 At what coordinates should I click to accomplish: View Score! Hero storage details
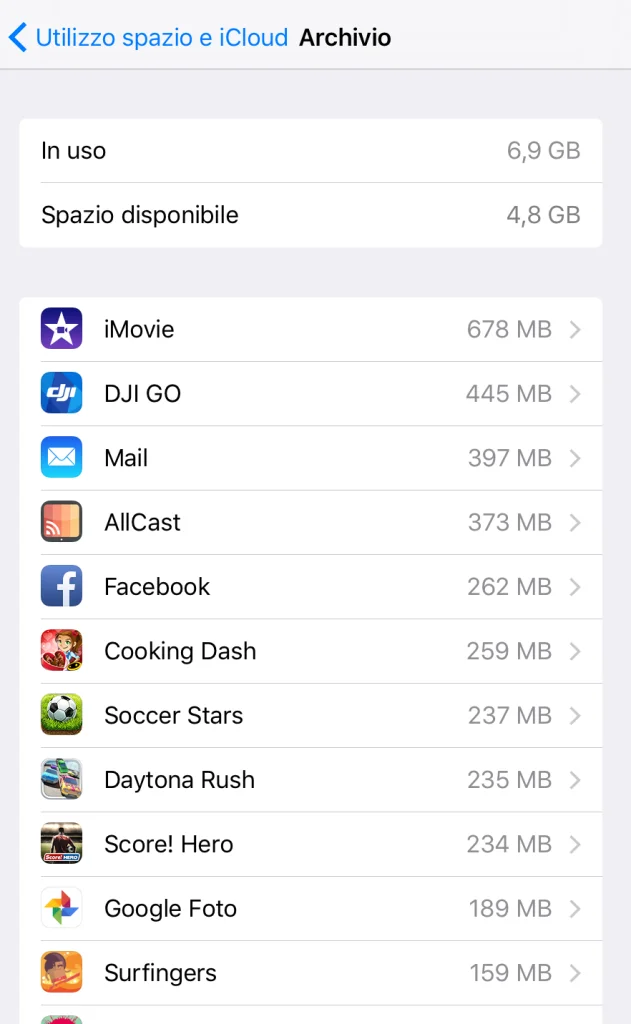pos(310,844)
